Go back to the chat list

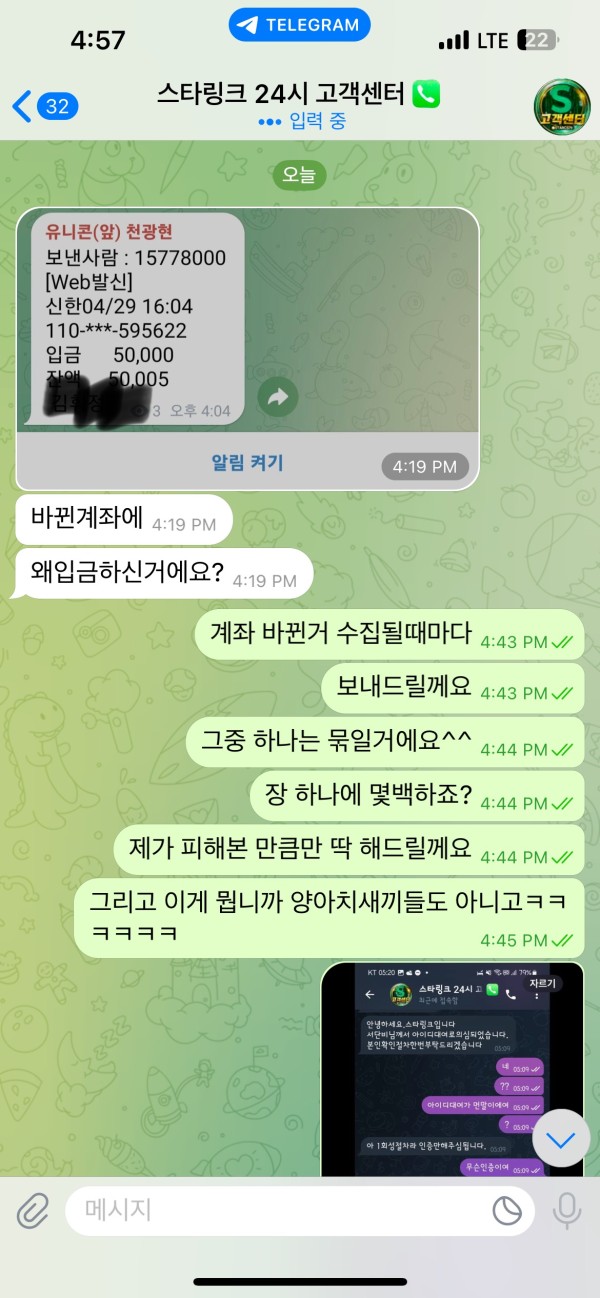42,105
